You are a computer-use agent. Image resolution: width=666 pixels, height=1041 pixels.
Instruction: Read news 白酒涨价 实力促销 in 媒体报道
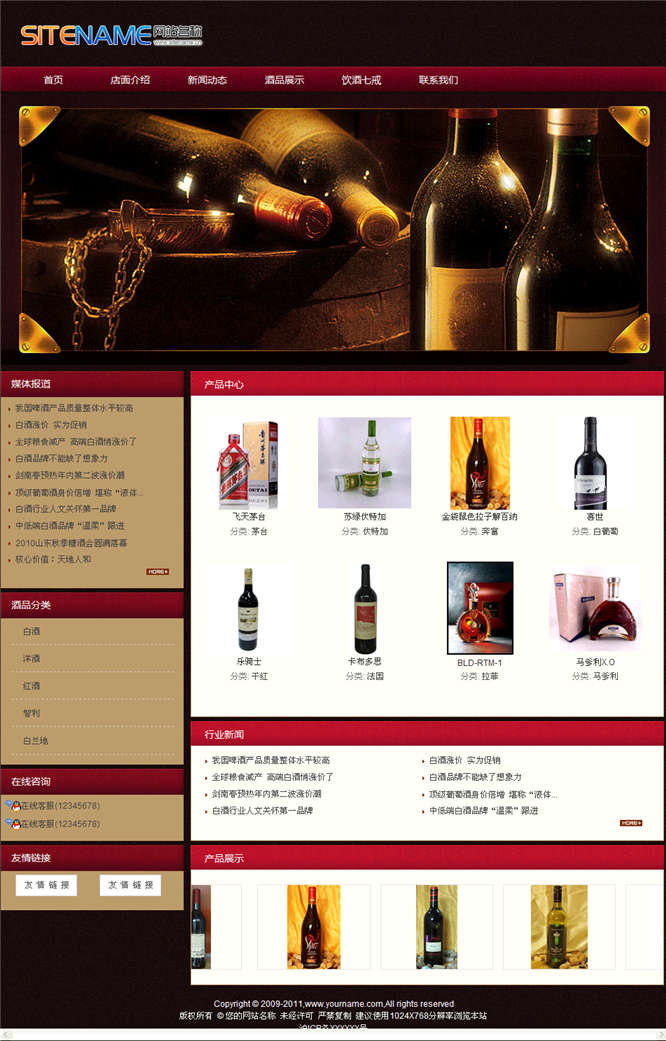click(50, 425)
